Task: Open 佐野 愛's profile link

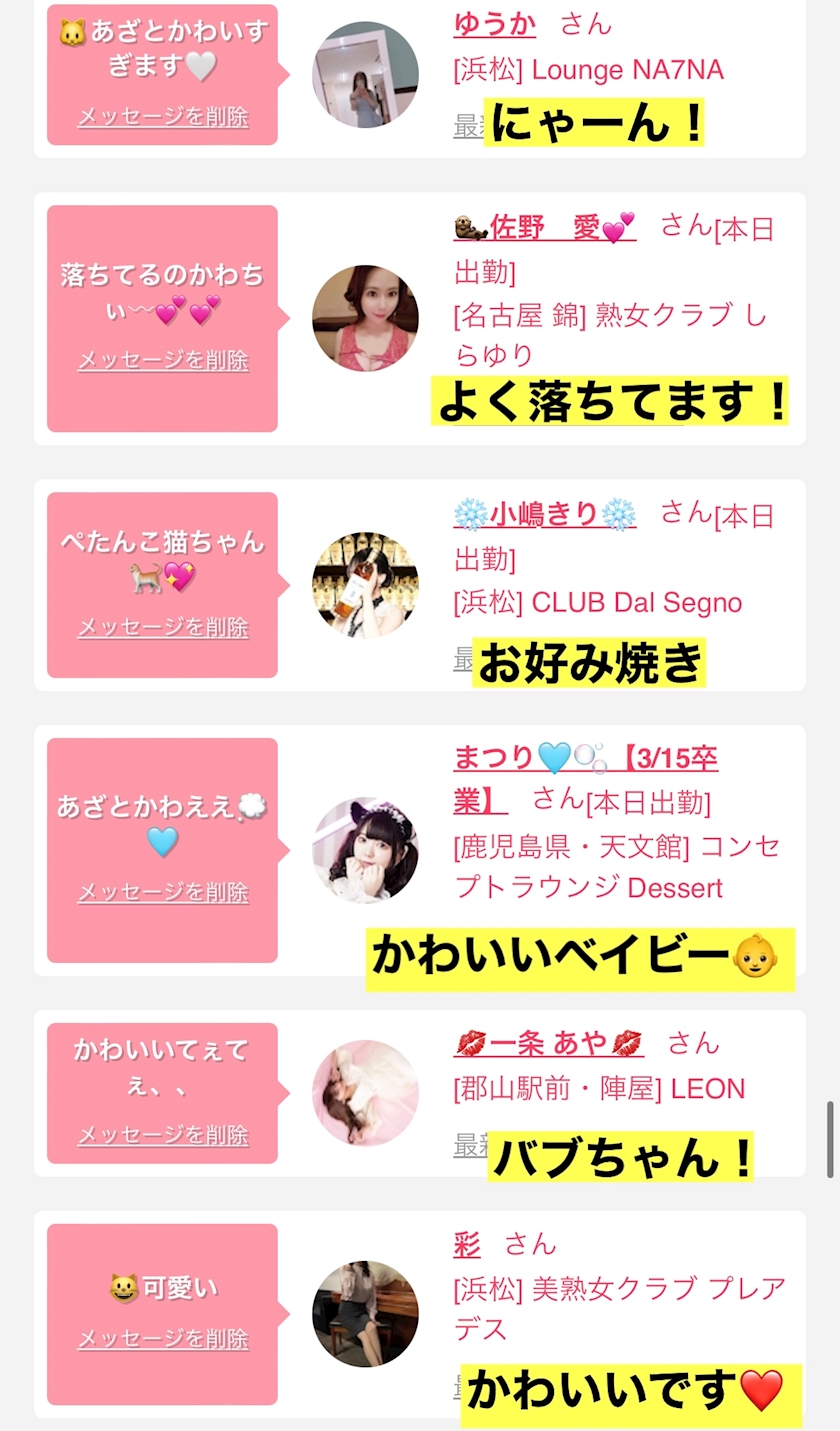Action: 545,228
